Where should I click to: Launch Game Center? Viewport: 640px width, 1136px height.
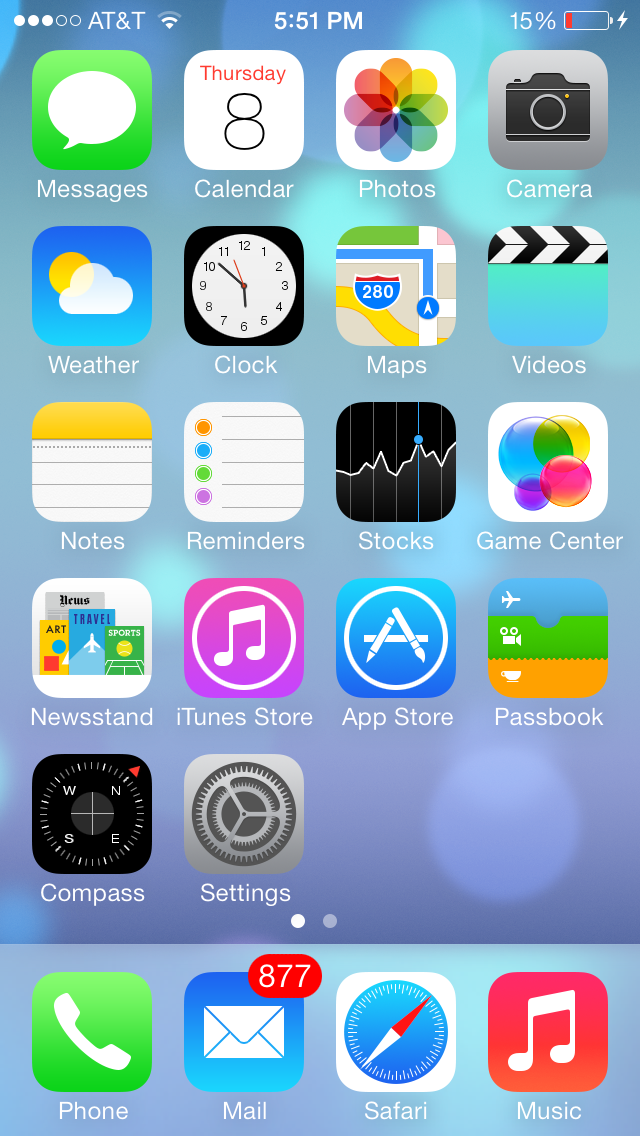[x=548, y=462]
